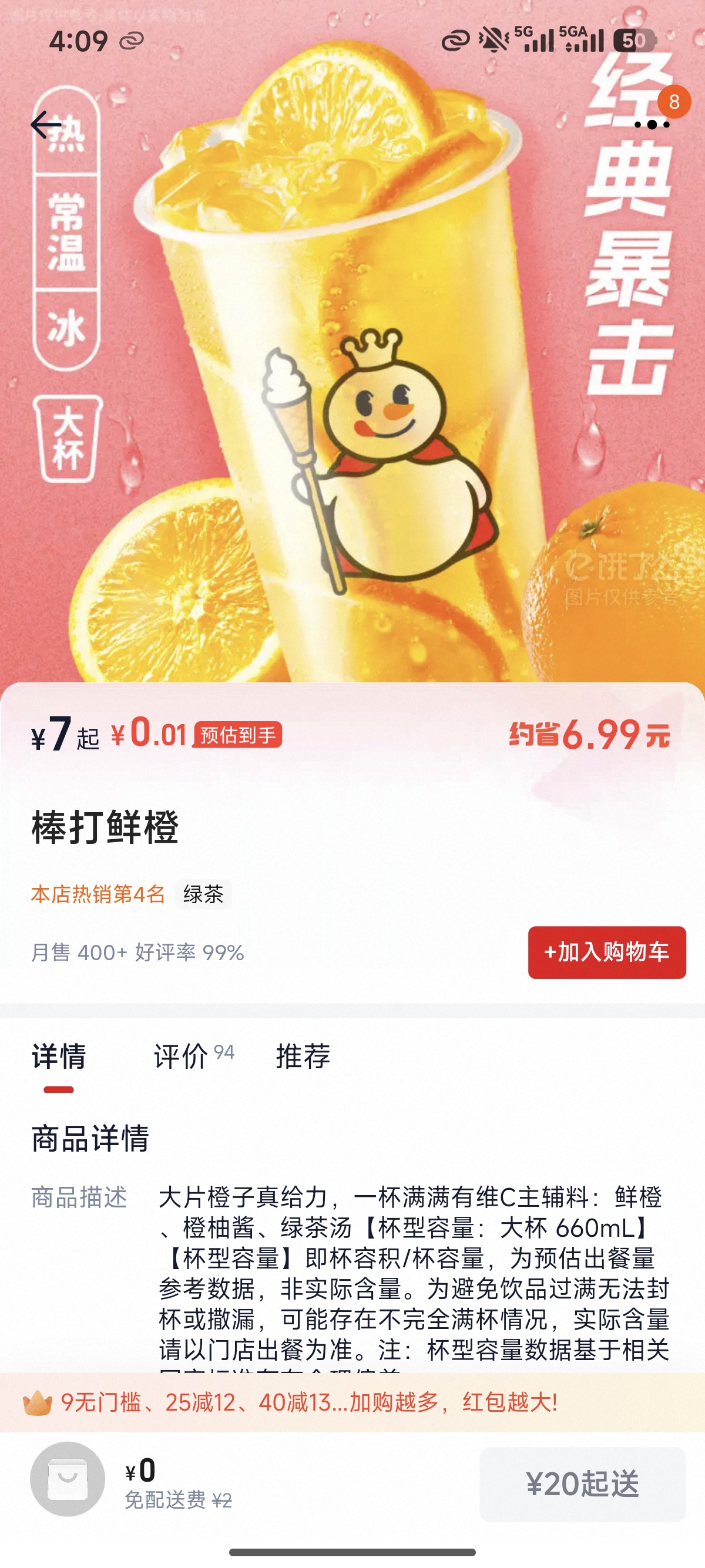Go back using the arrow icon
Viewport: 705px width, 1568px height.
(46, 125)
